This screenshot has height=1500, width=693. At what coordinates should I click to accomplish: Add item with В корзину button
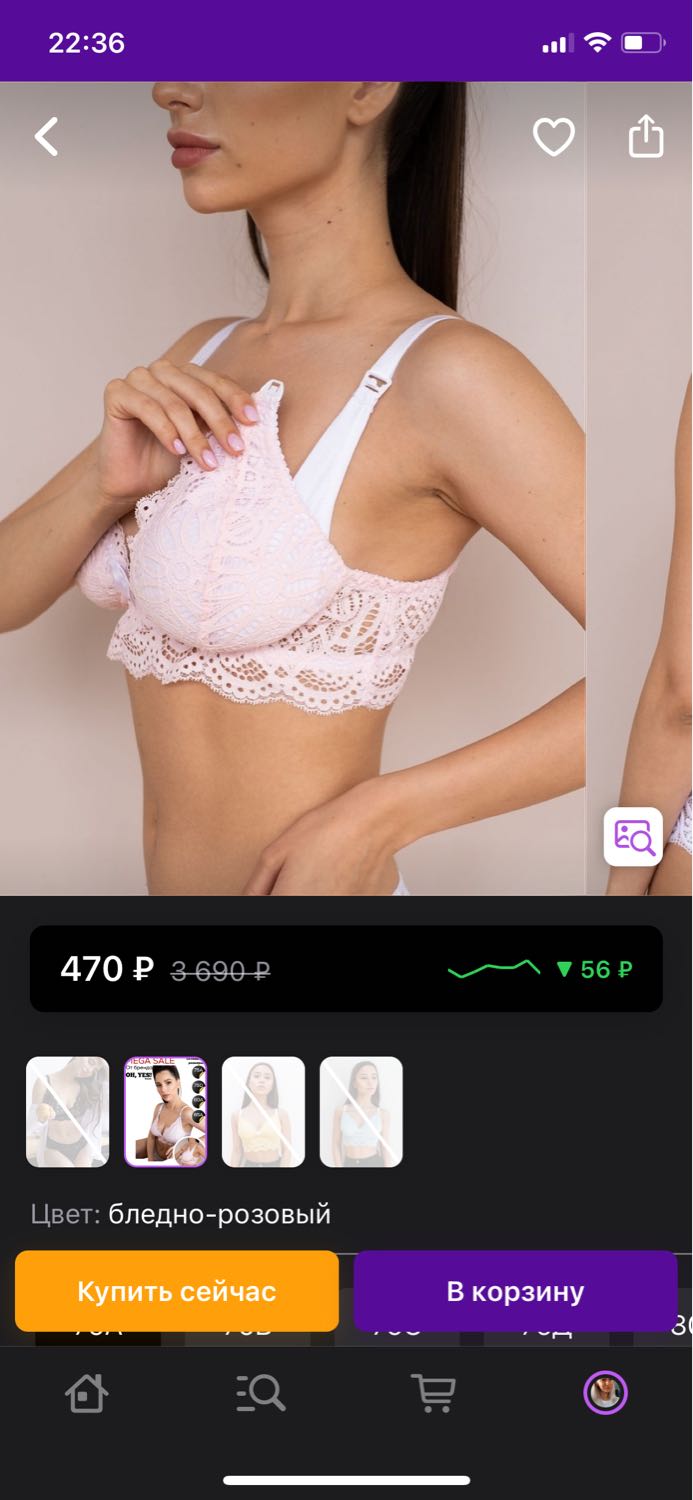515,1291
